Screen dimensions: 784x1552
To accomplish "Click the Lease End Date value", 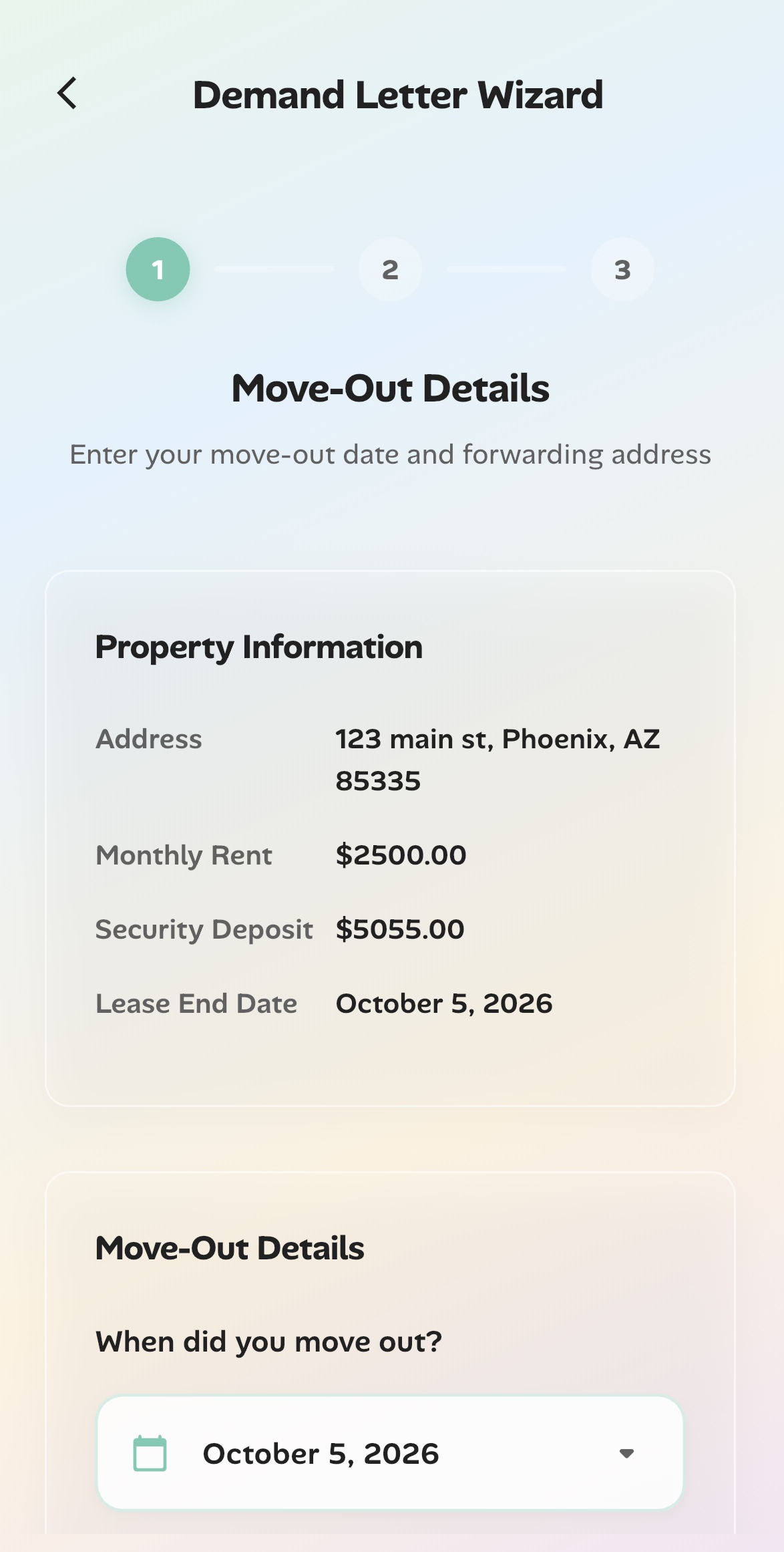I will tap(443, 1003).
